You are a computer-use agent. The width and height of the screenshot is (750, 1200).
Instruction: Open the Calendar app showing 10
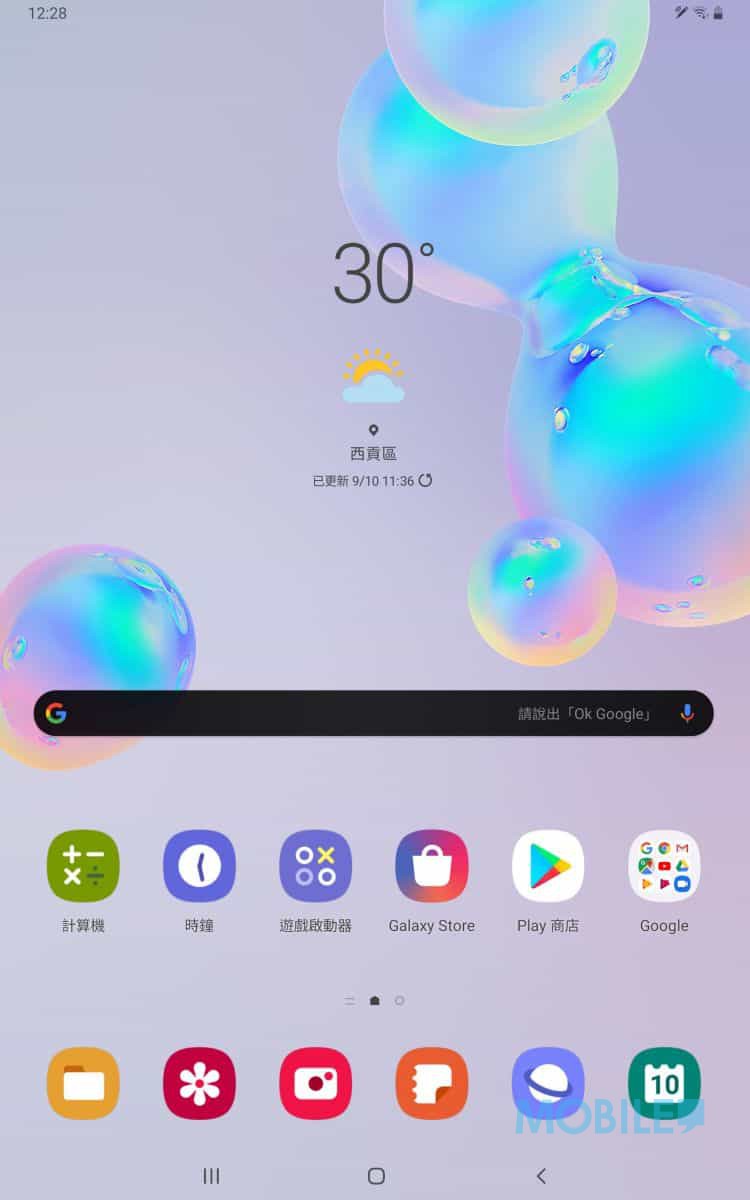point(664,1083)
